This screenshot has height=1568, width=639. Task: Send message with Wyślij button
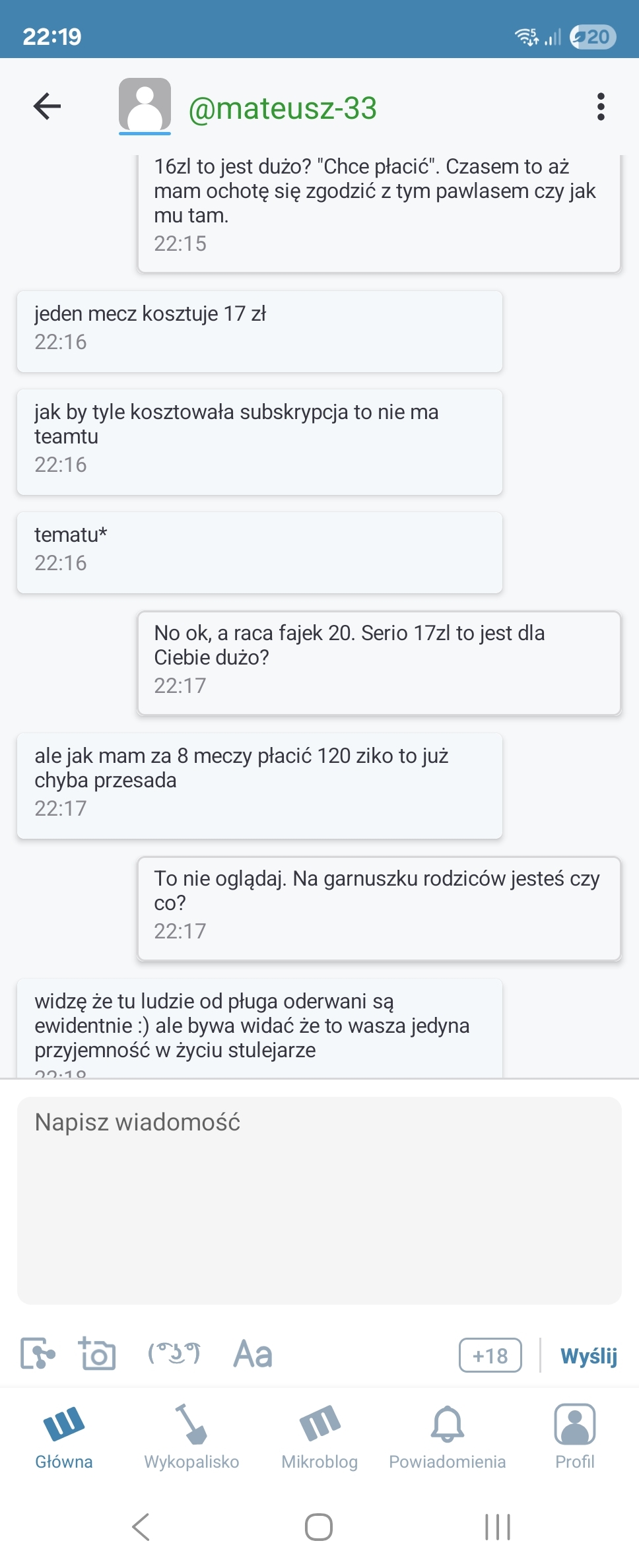(x=588, y=1356)
